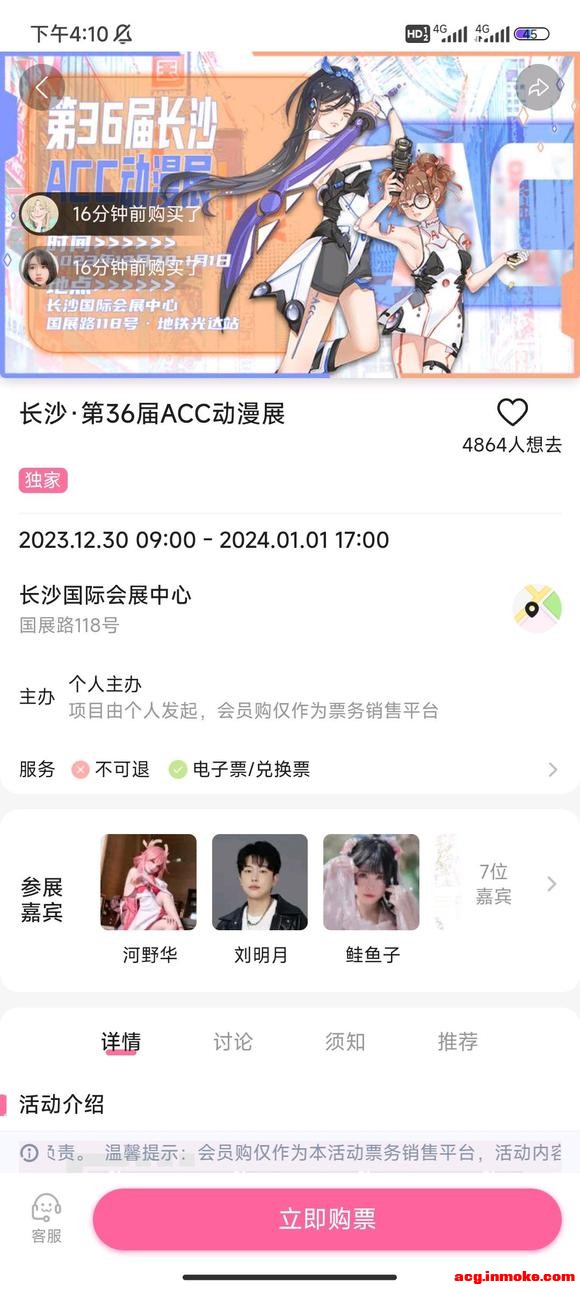Open guest 河野华's profile
Screen dimensions: 580x1289
pos(149,899)
